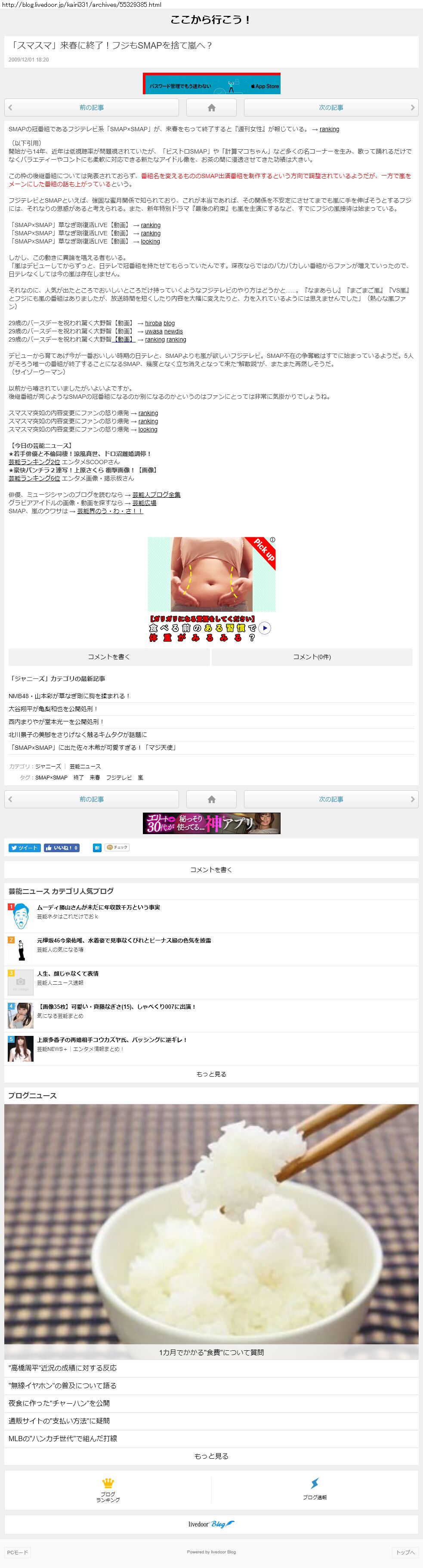Screen dimensions: 423x1568
Task: View comments with コメント(0件)
Action: pos(312,657)
